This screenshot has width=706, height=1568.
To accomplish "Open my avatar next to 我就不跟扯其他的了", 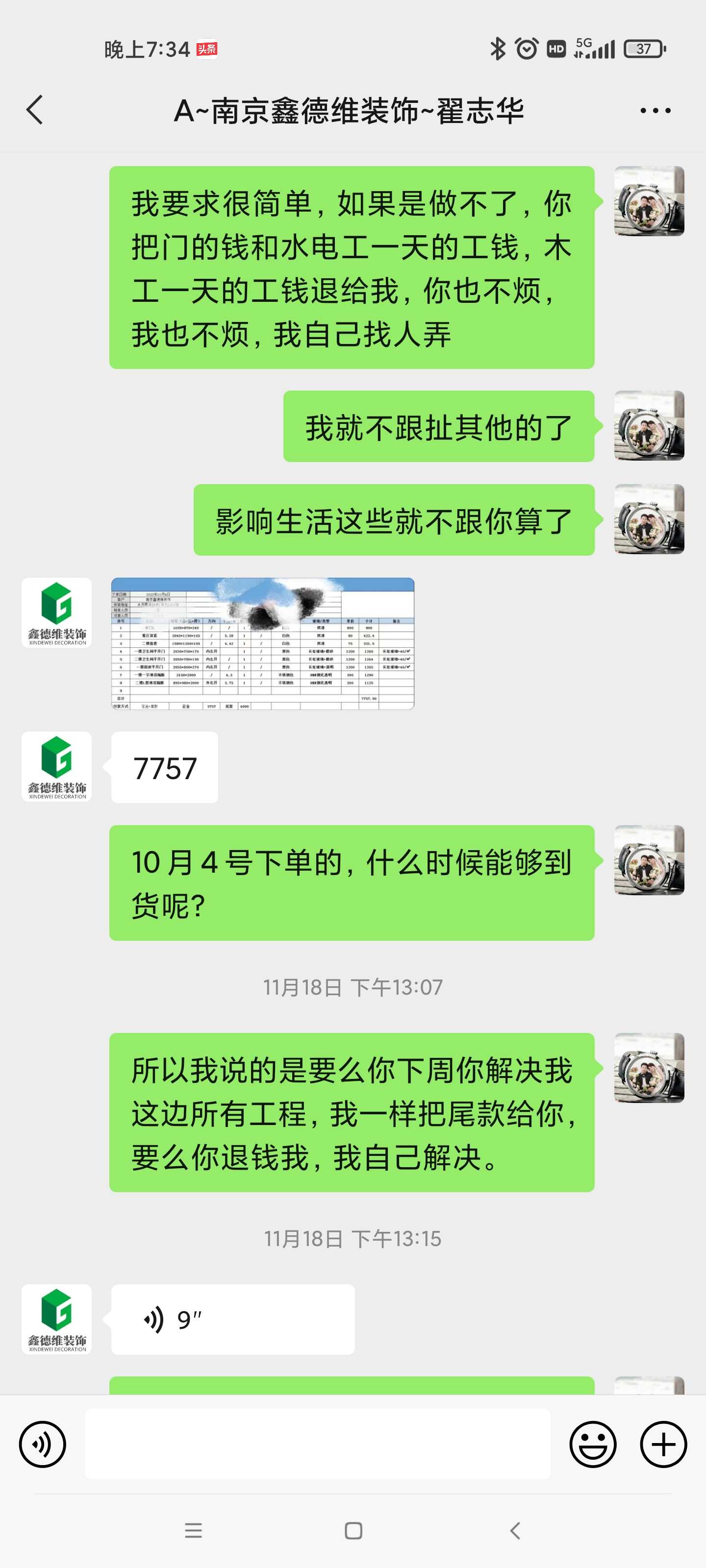I will click(649, 425).
